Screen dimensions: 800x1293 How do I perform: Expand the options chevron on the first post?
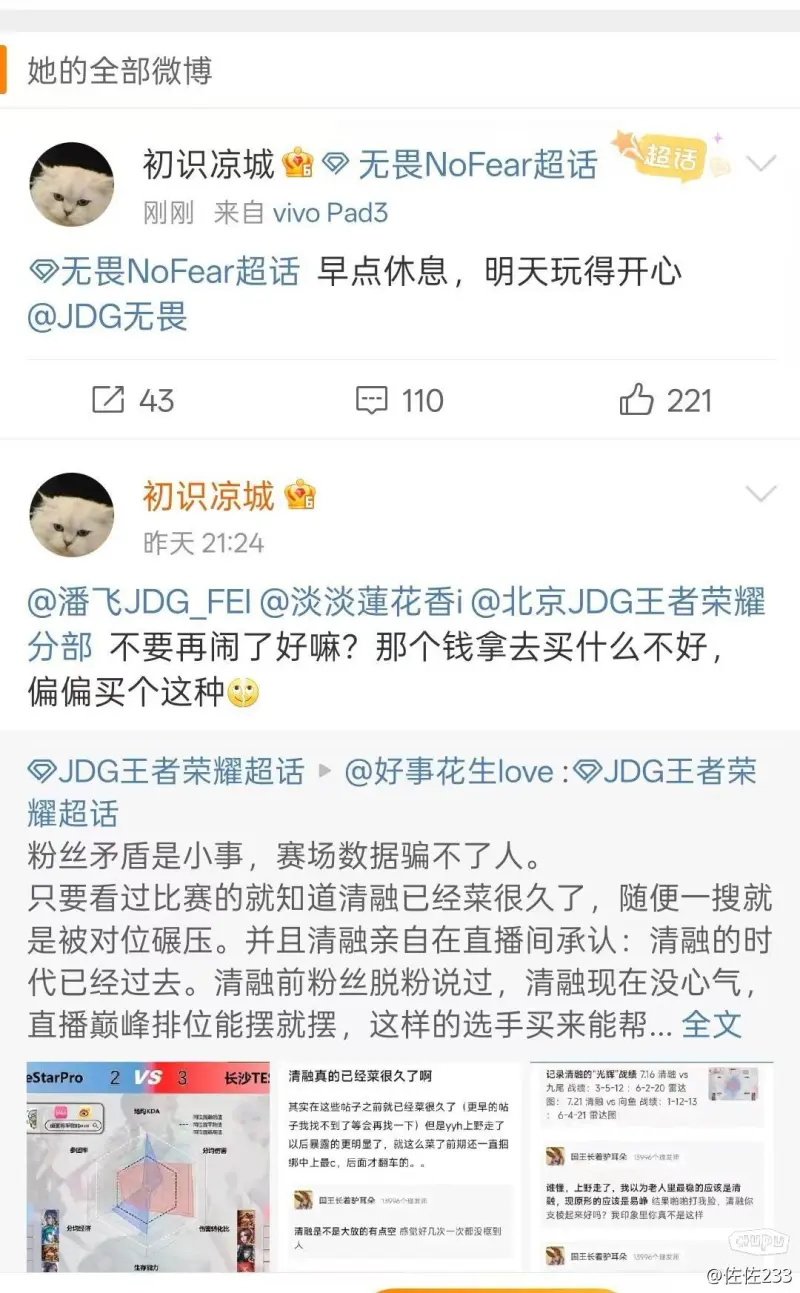(x=762, y=163)
